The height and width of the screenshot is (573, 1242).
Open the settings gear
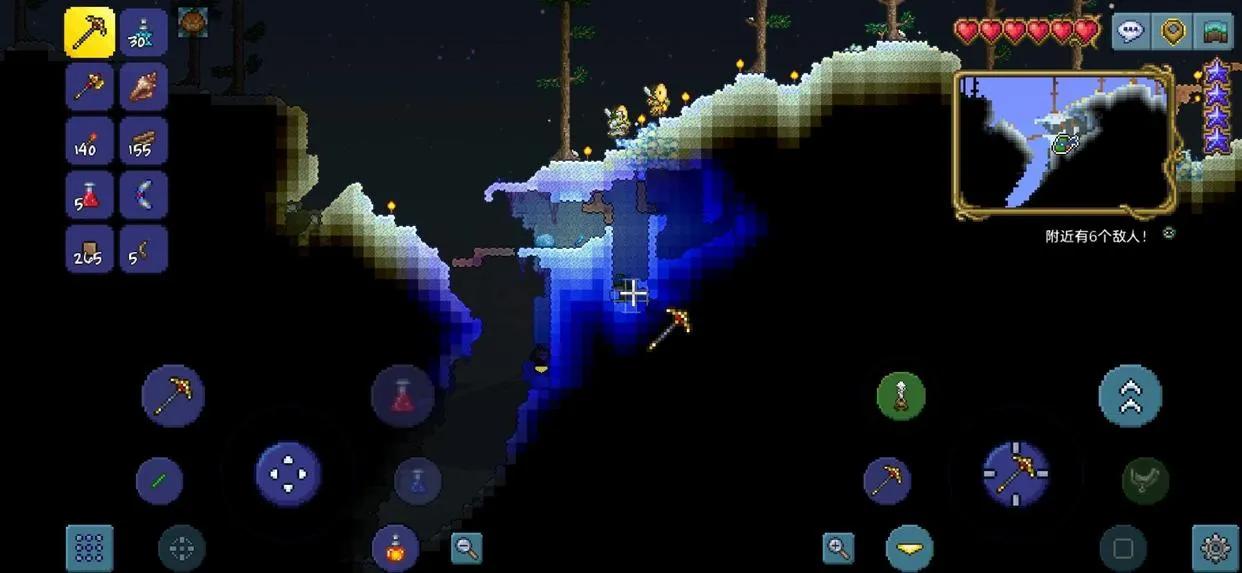click(1214, 548)
